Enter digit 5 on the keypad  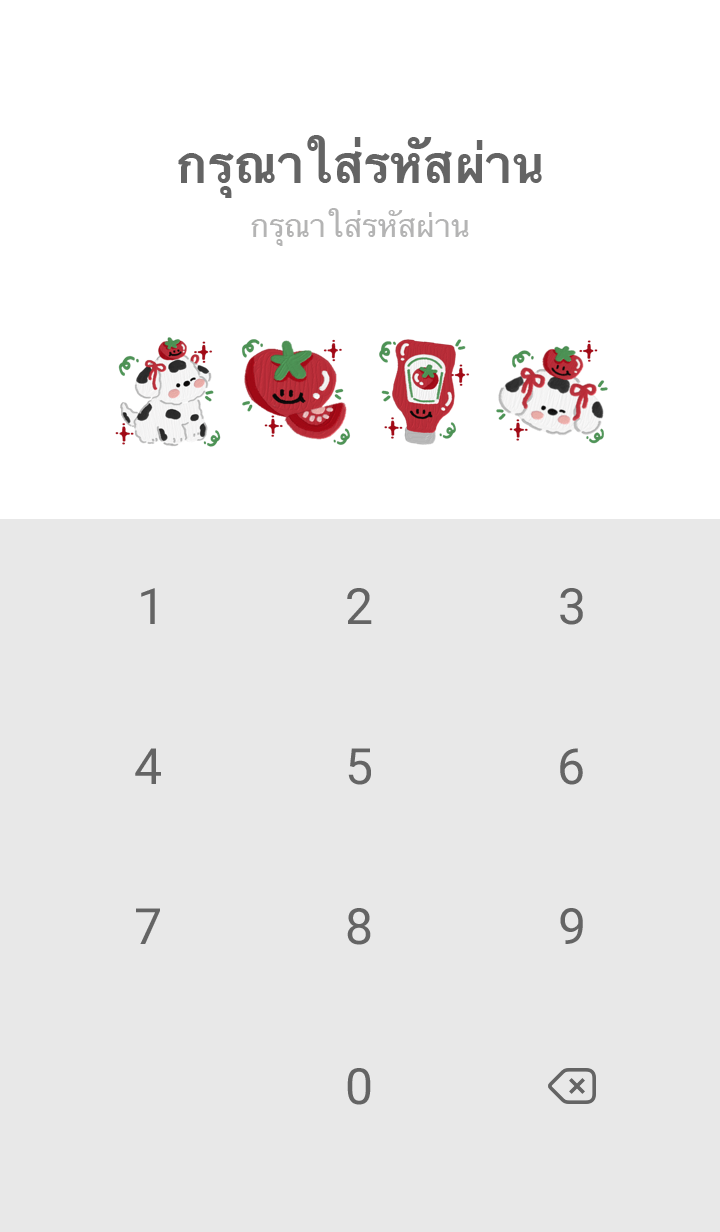pos(359,767)
